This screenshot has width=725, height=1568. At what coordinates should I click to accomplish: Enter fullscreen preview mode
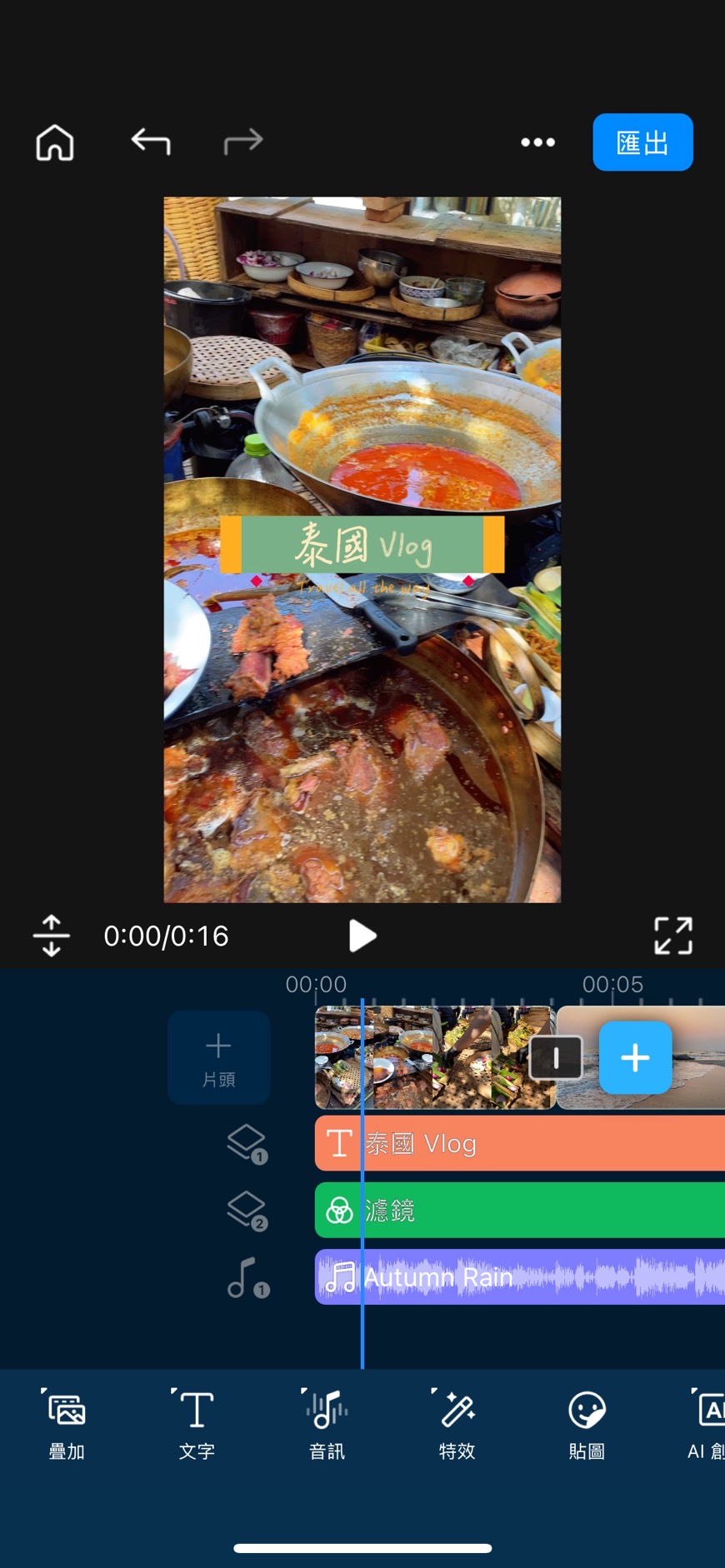[x=672, y=936]
